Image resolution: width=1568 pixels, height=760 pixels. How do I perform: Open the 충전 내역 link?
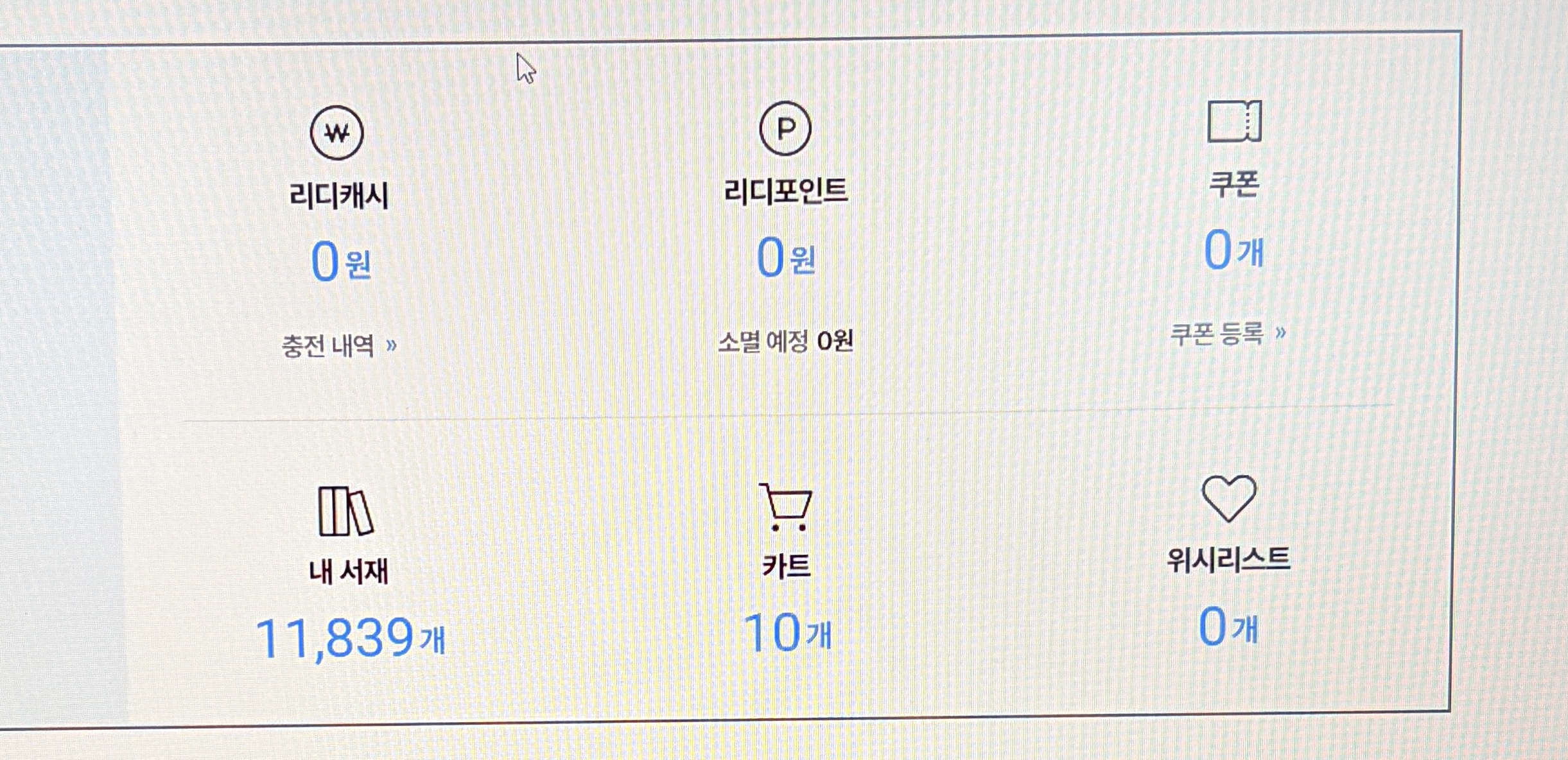[339, 346]
